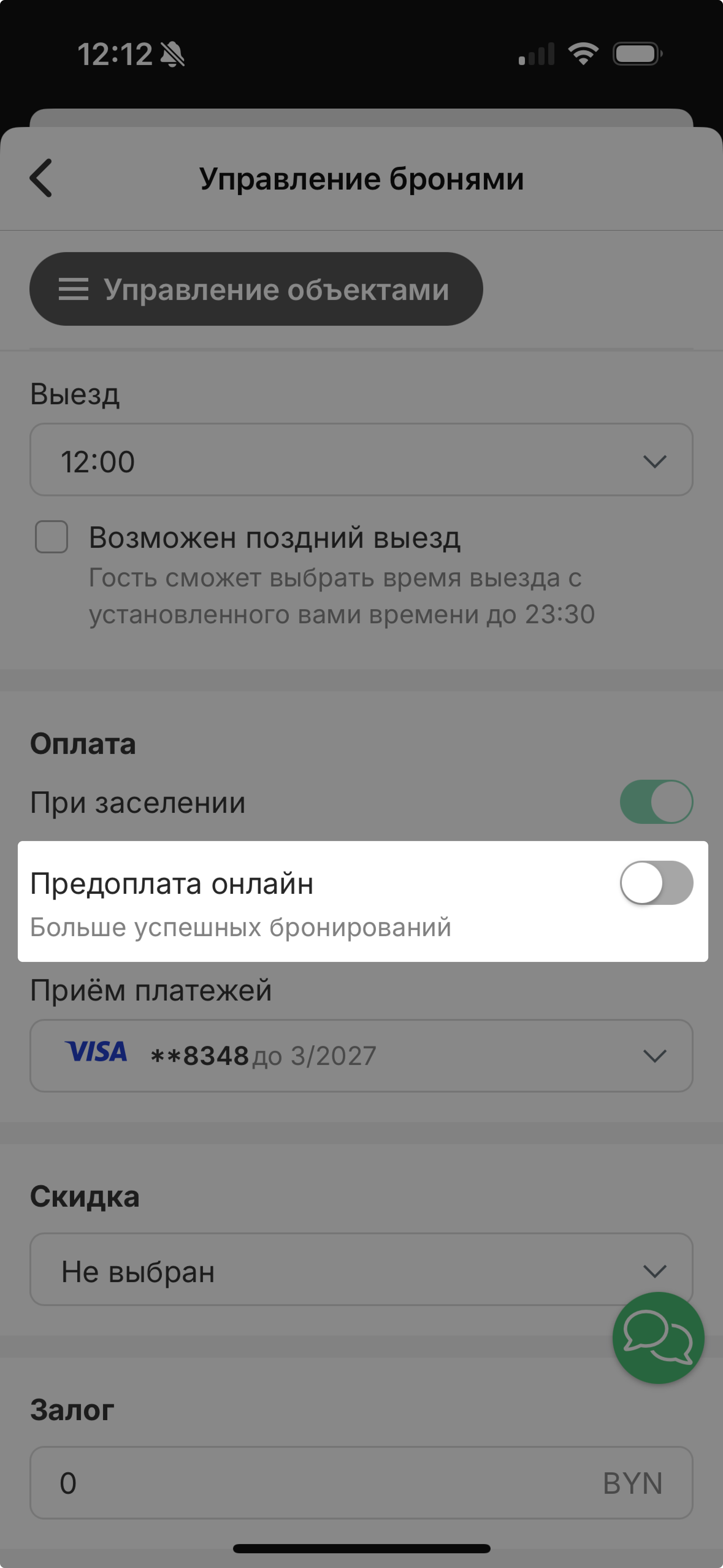Tap the Залог amount field
Image resolution: width=723 pixels, height=1568 pixels.
pyautogui.click(x=361, y=1483)
